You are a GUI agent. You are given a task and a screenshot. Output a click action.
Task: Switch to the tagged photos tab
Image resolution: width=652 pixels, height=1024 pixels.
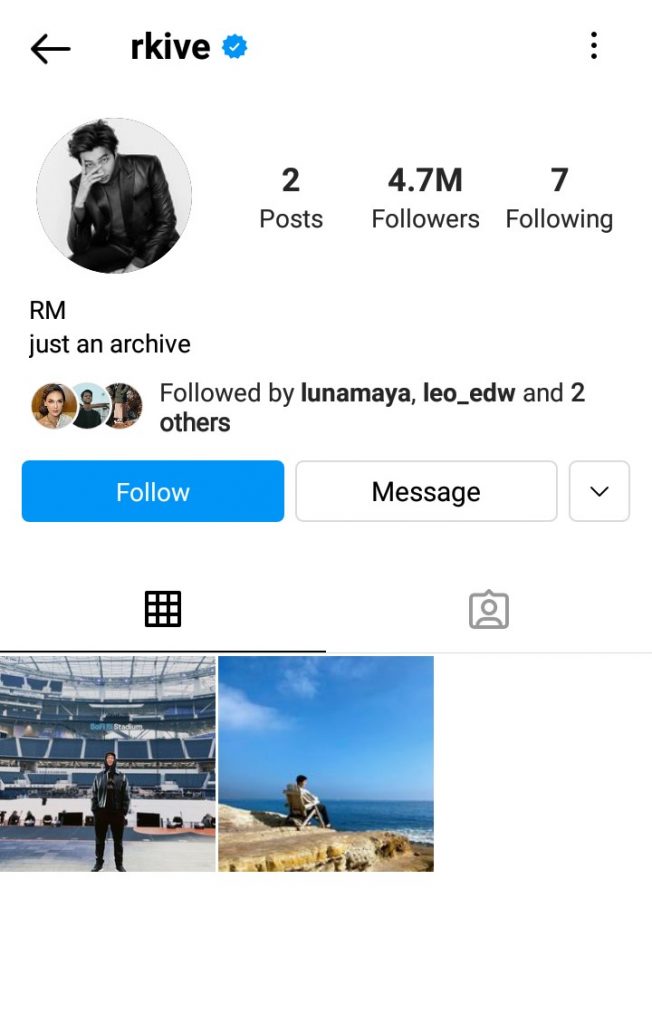[x=489, y=609]
